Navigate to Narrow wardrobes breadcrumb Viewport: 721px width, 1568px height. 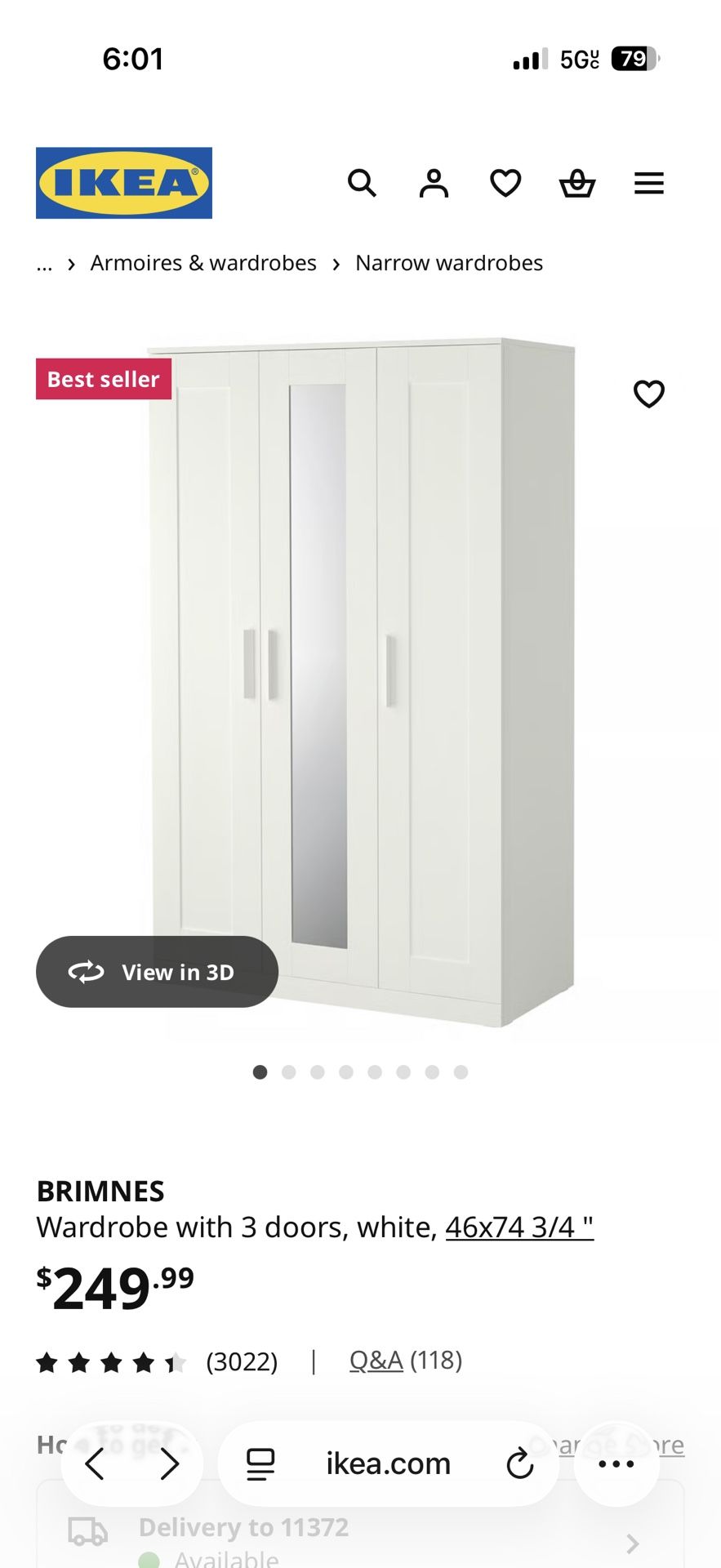point(449,262)
